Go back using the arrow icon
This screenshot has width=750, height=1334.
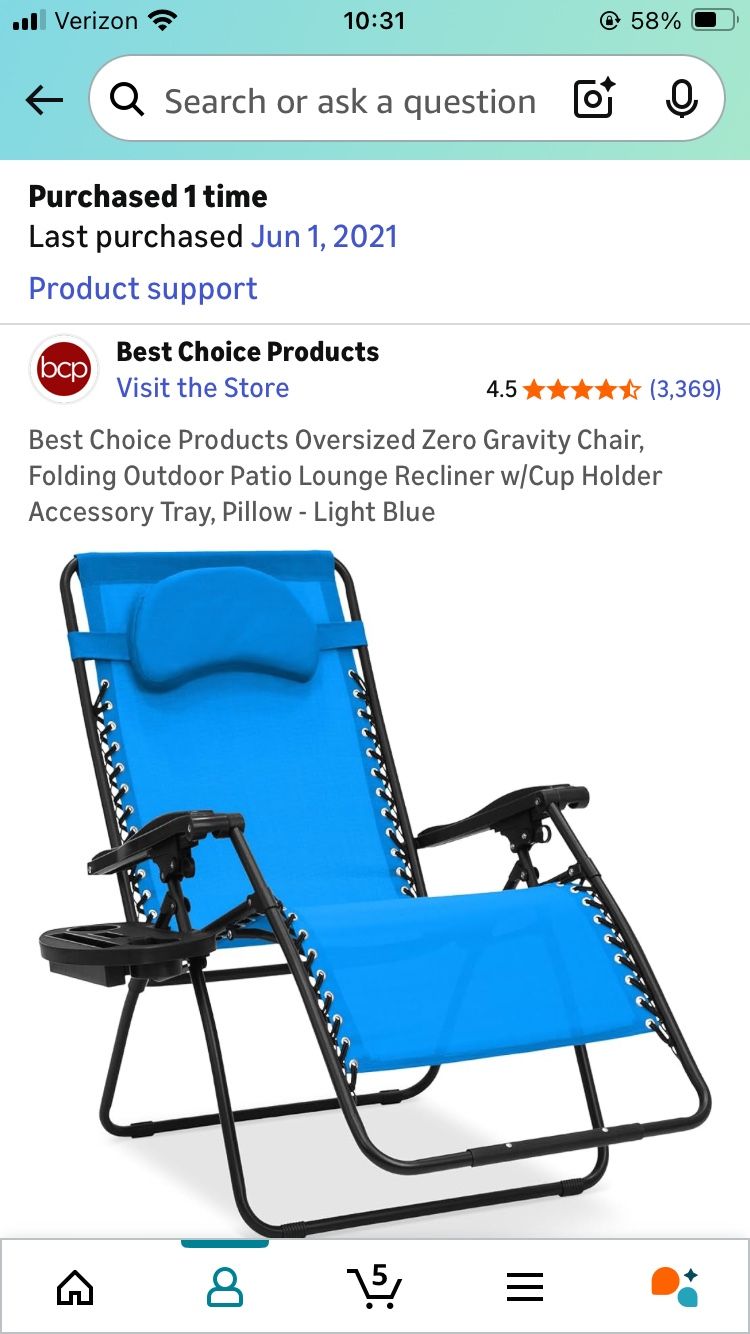[x=44, y=100]
